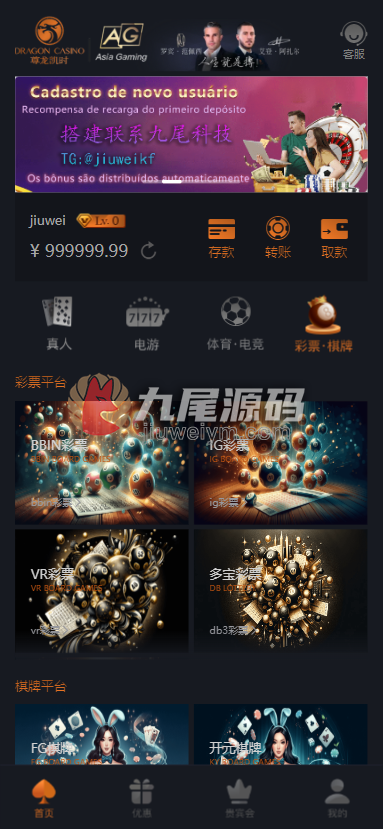Tap the 存款 deposit button
This screenshot has height=829, width=383.
pos(221,238)
